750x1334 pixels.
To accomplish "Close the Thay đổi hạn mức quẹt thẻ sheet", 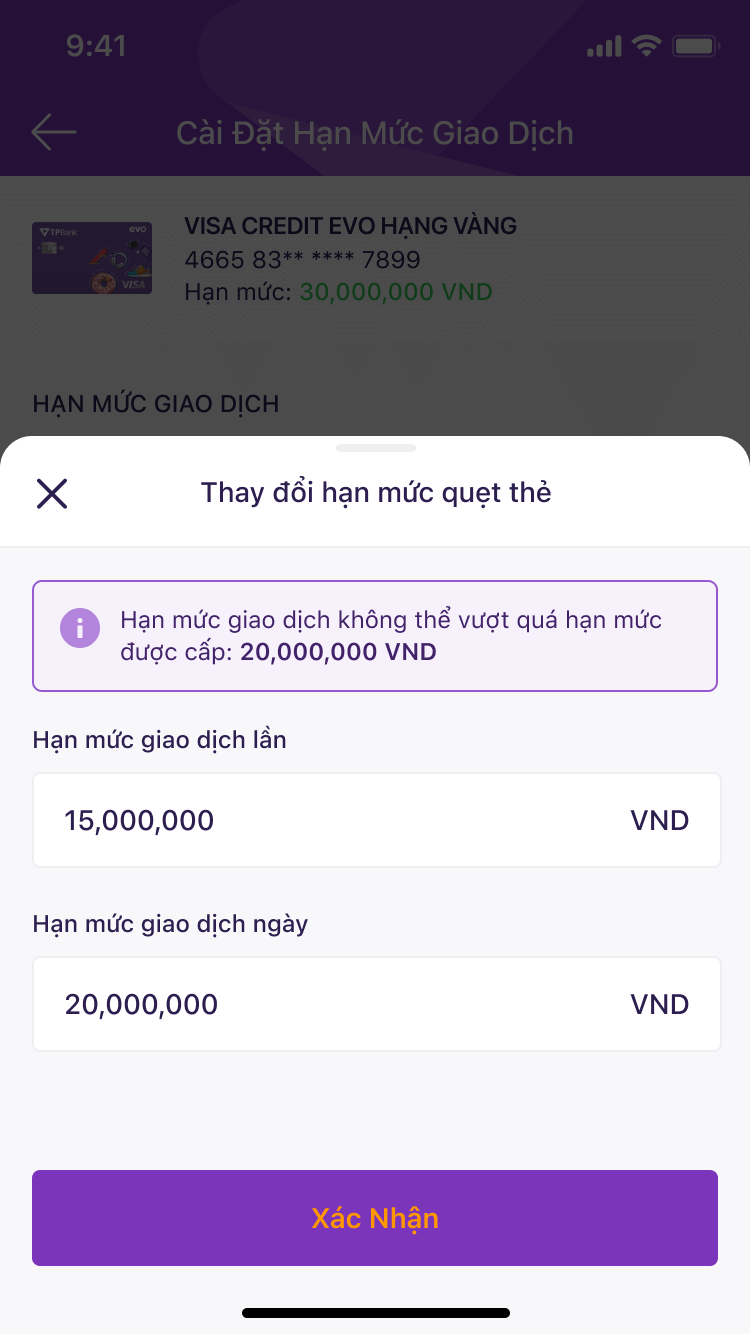I will 52,493.
